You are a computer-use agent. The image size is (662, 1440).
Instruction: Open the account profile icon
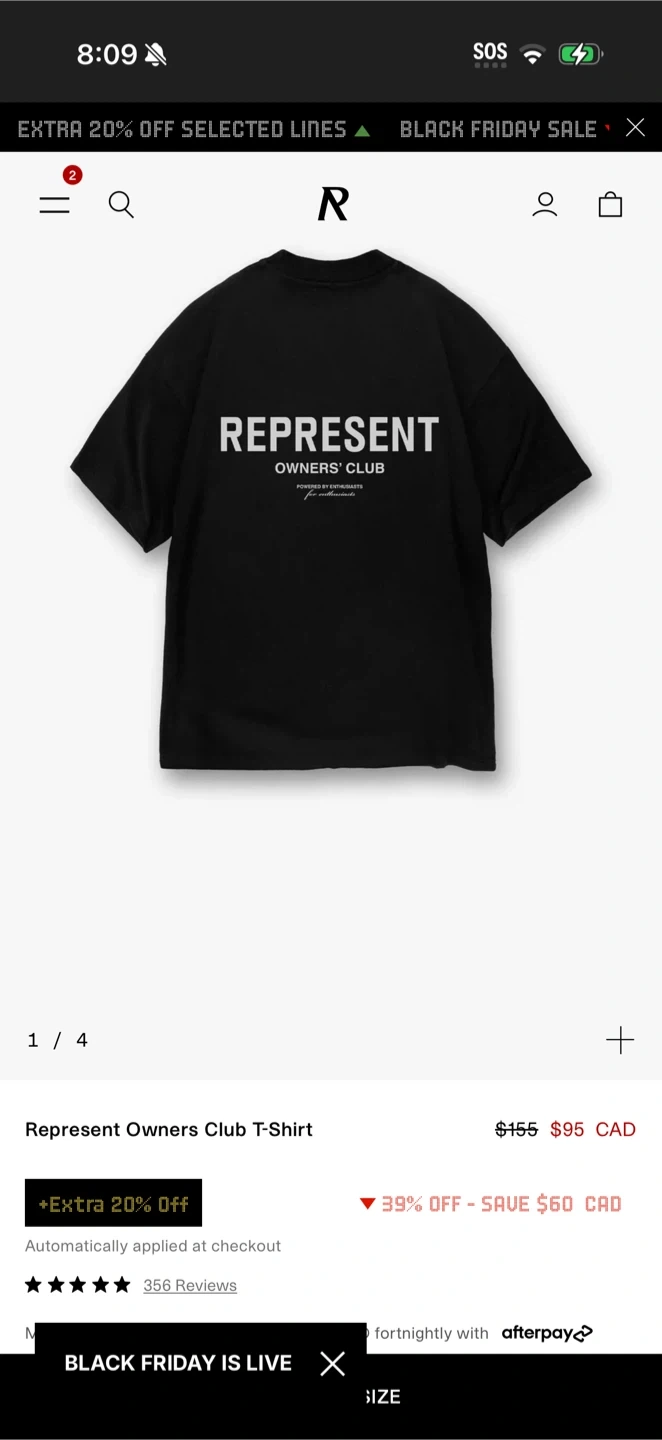pyautogui.click(x=545, y=205)
